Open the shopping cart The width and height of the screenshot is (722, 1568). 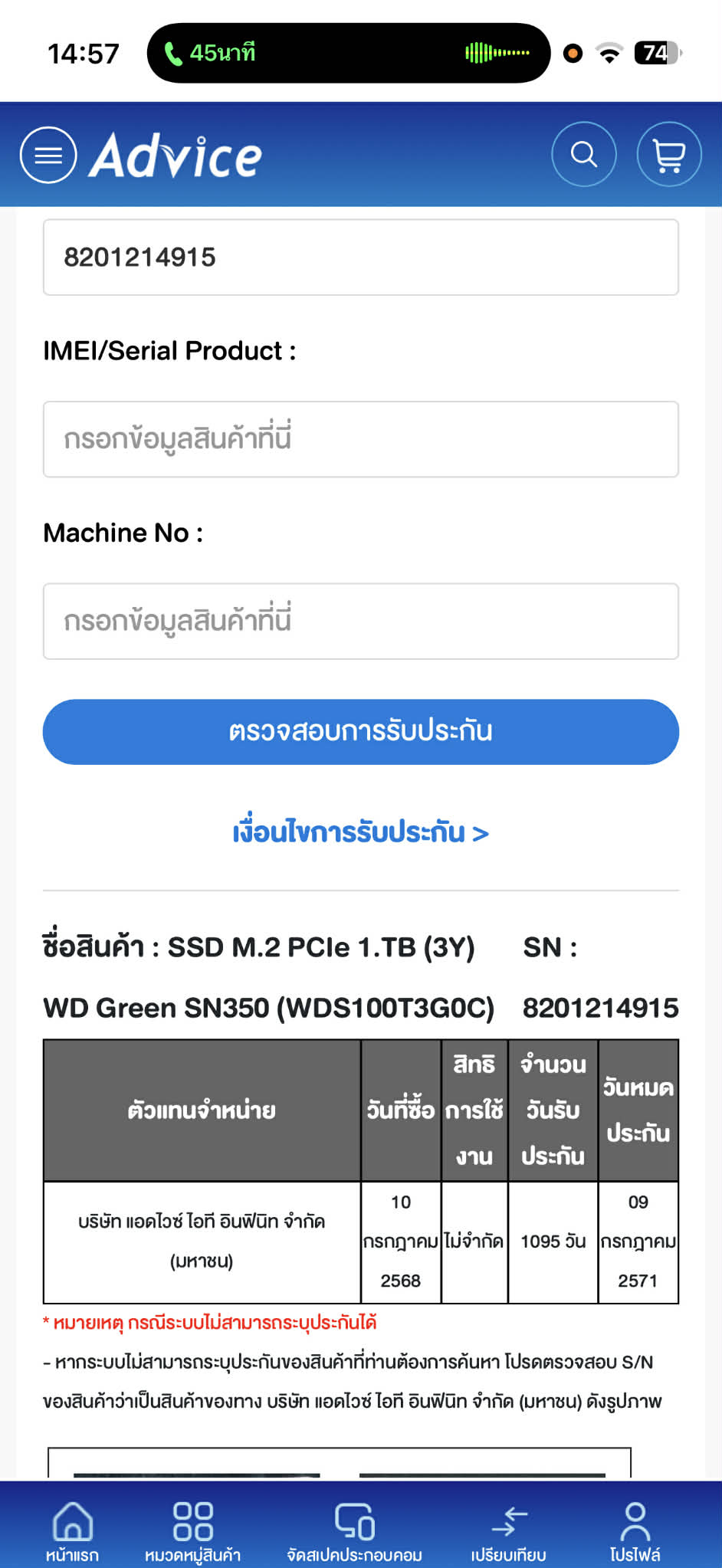pyautogui.click(x=668, y=154)
